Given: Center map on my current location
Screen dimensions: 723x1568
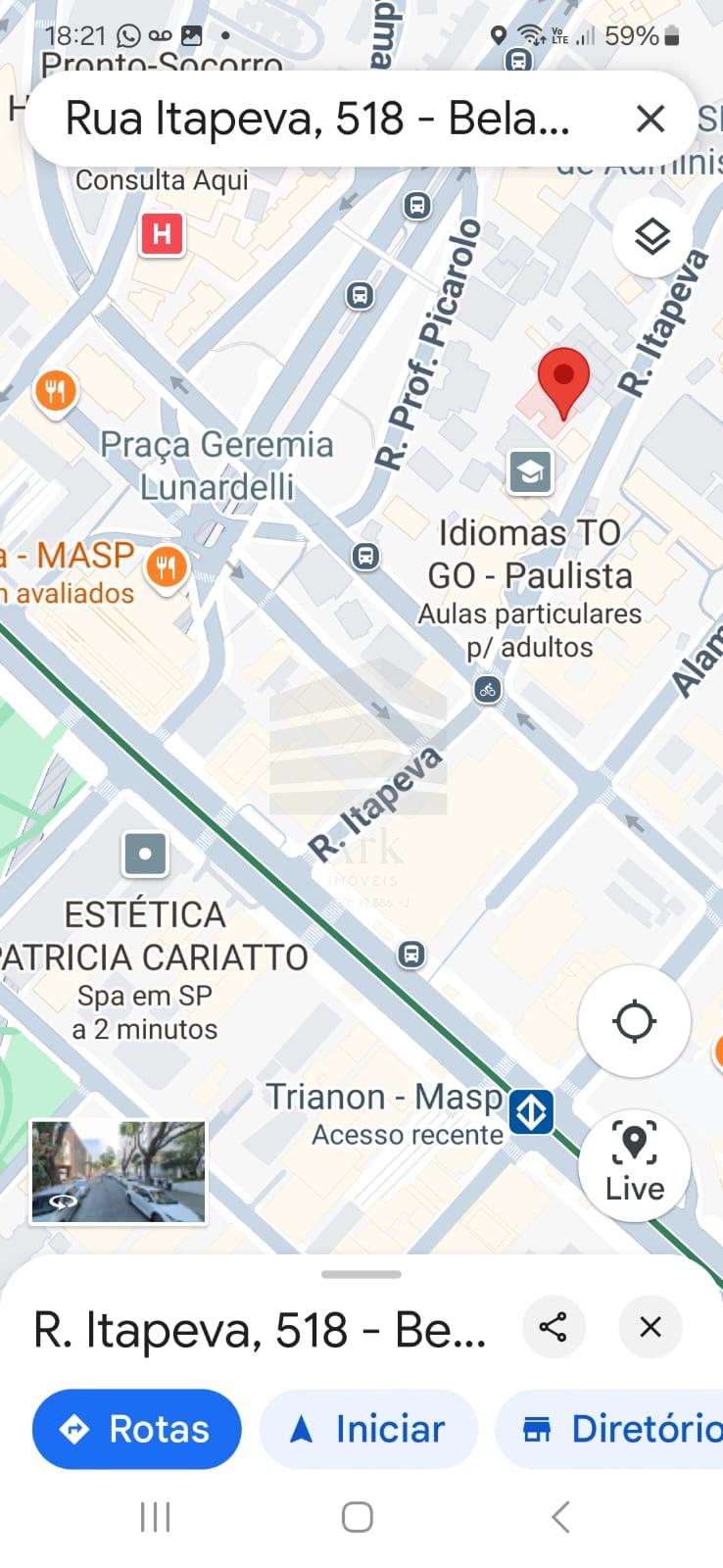Looking at the screenshot, I should [x=634, y=1021].
